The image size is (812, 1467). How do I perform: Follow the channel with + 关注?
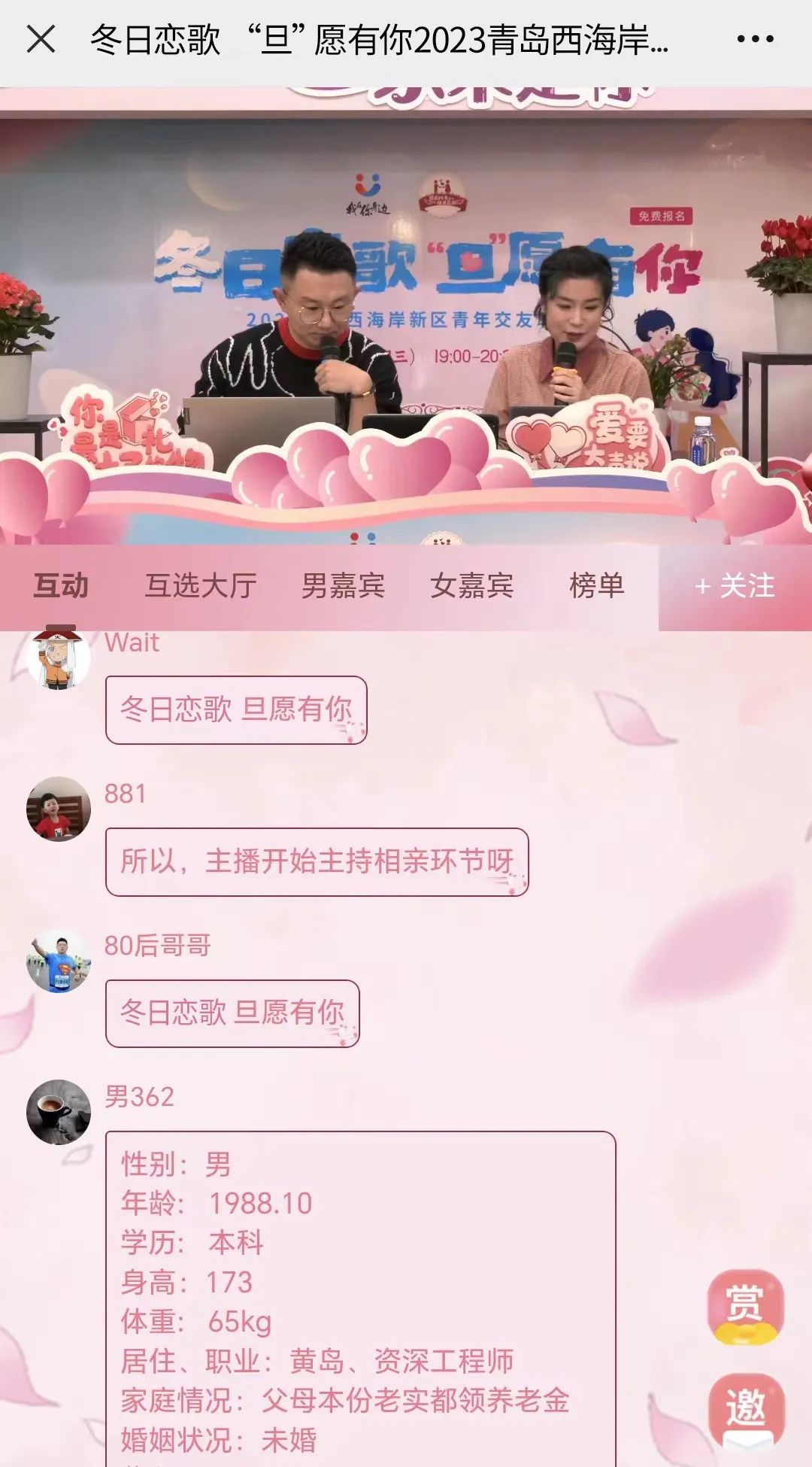735,586
